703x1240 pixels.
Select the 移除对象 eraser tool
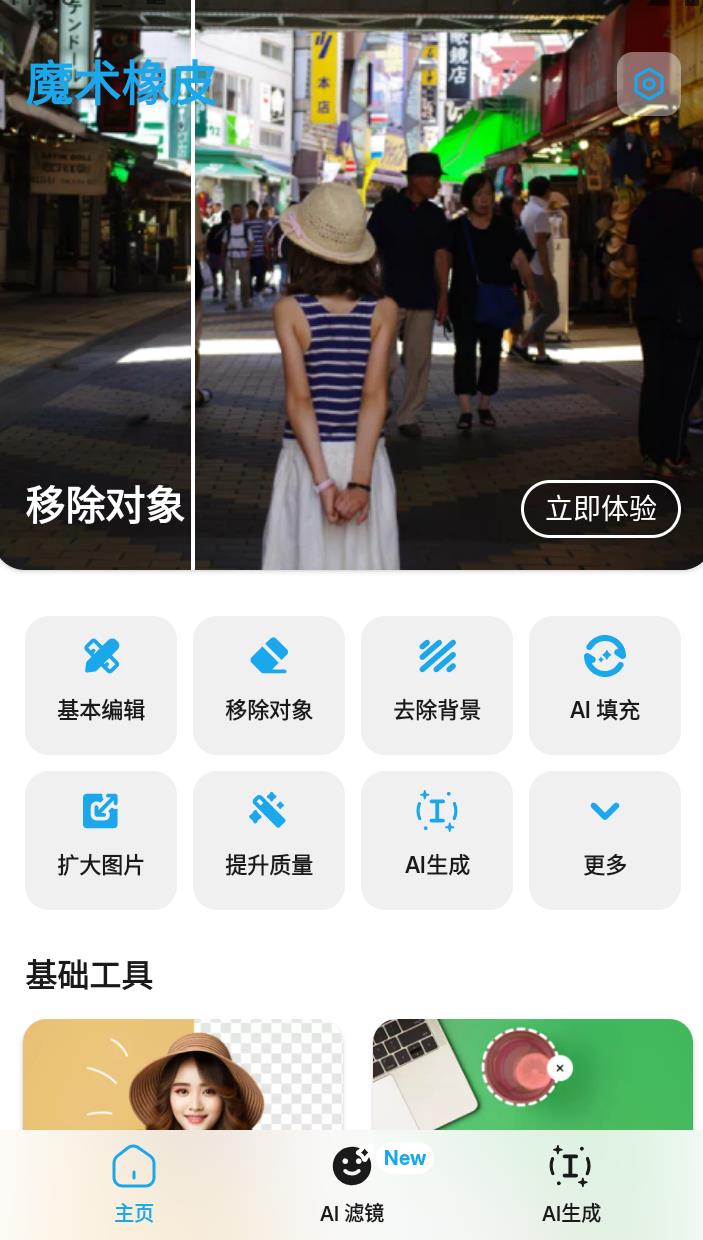click(x=269, y=685)
